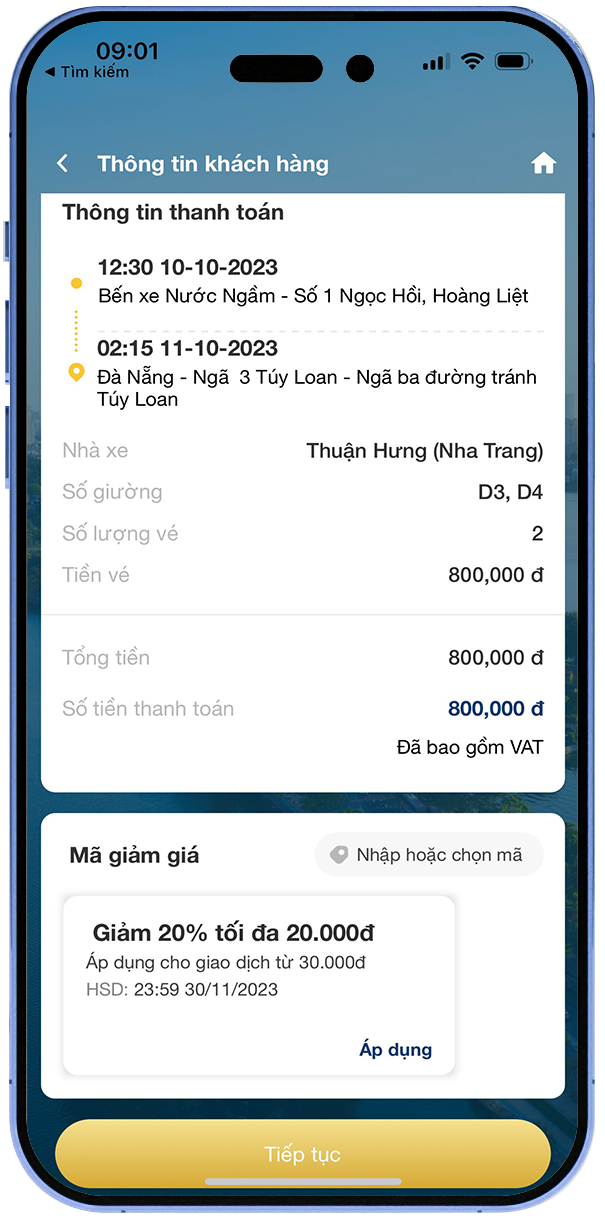The height and width of the screenshot is (1219, 605).
Task: Go back from Thông tin khách hàng
Action: click(x=63, y=164)
